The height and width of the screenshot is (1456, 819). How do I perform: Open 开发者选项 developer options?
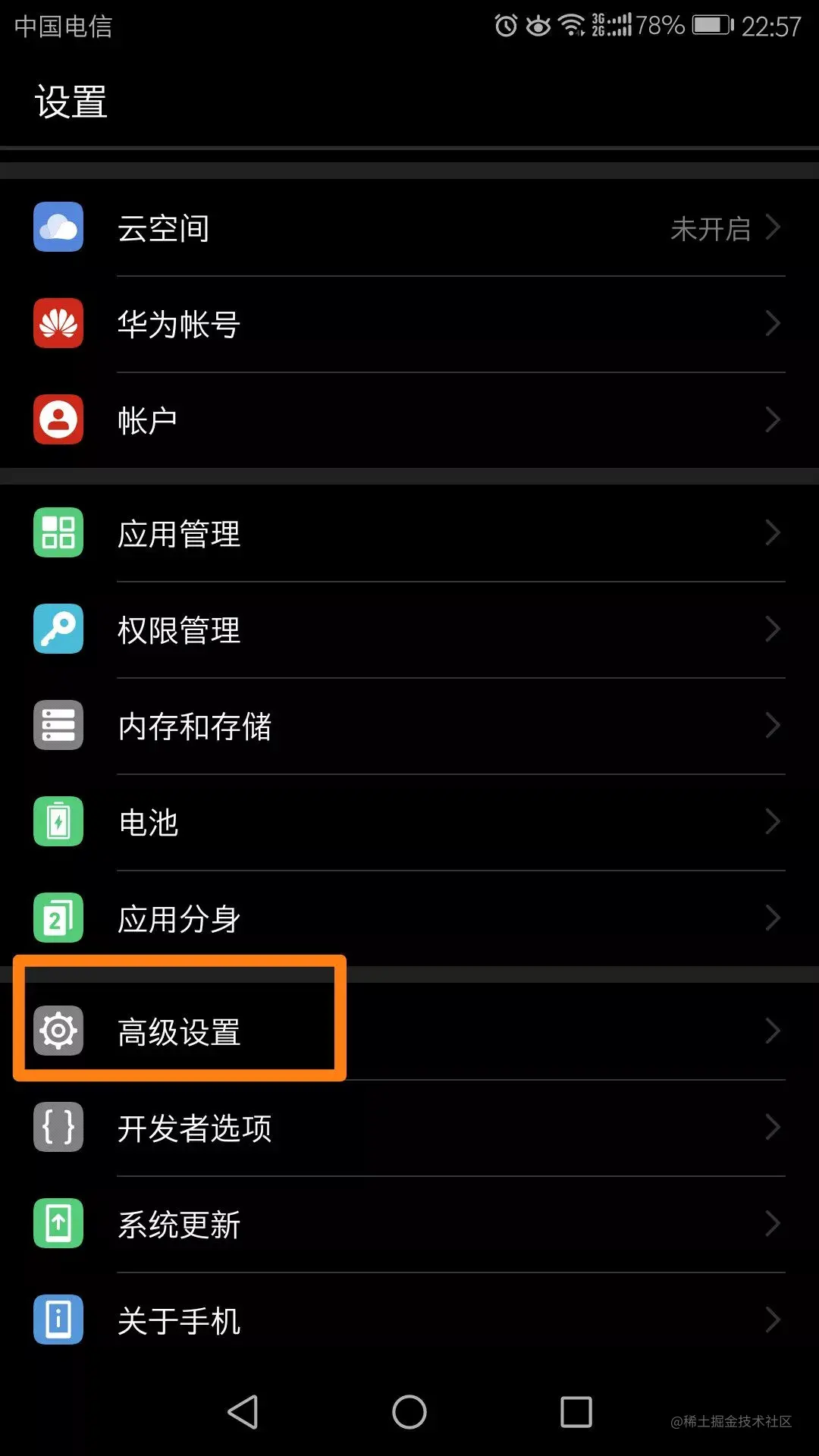[x=409, y=1128]
